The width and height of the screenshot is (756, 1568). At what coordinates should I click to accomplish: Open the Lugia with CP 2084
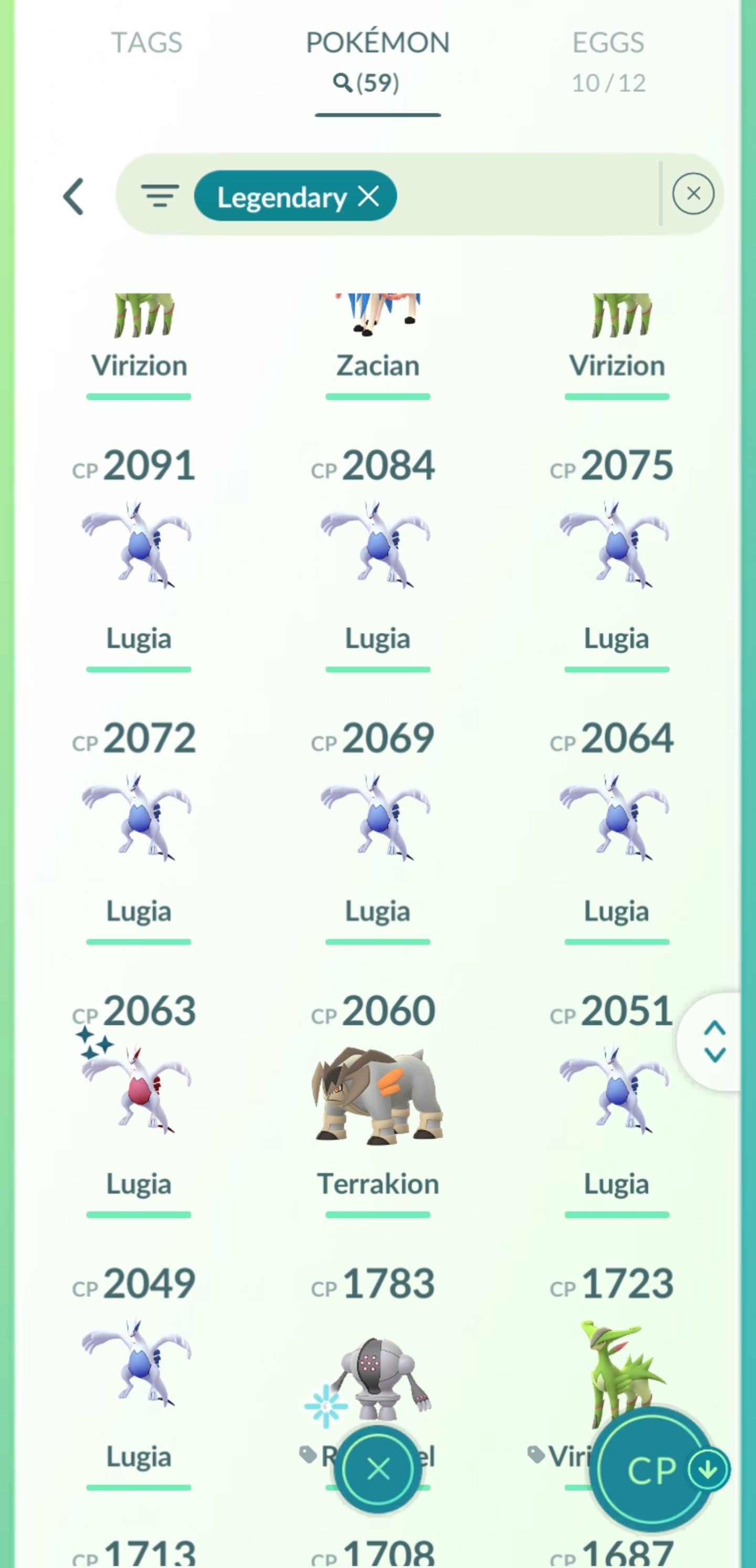[x=377, y=545]
